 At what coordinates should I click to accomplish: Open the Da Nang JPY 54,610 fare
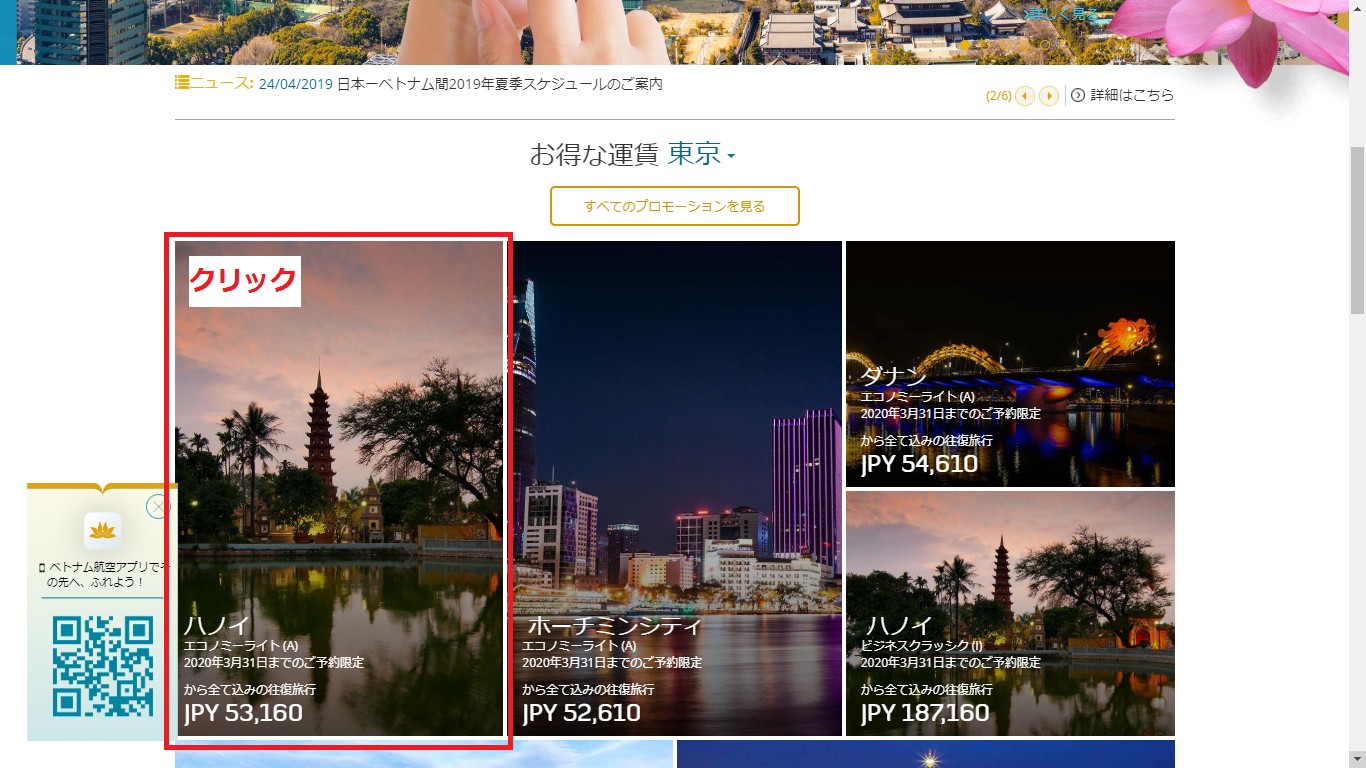[x=1010, y=364]
